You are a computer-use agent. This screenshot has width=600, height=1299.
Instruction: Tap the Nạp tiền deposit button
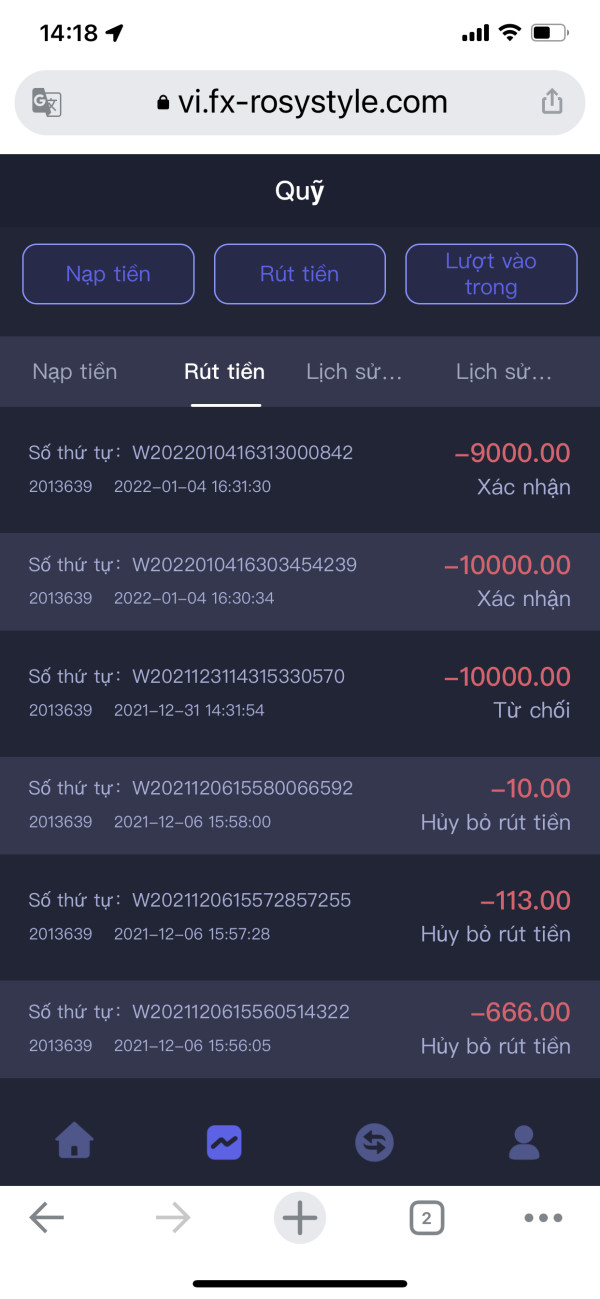108,274
